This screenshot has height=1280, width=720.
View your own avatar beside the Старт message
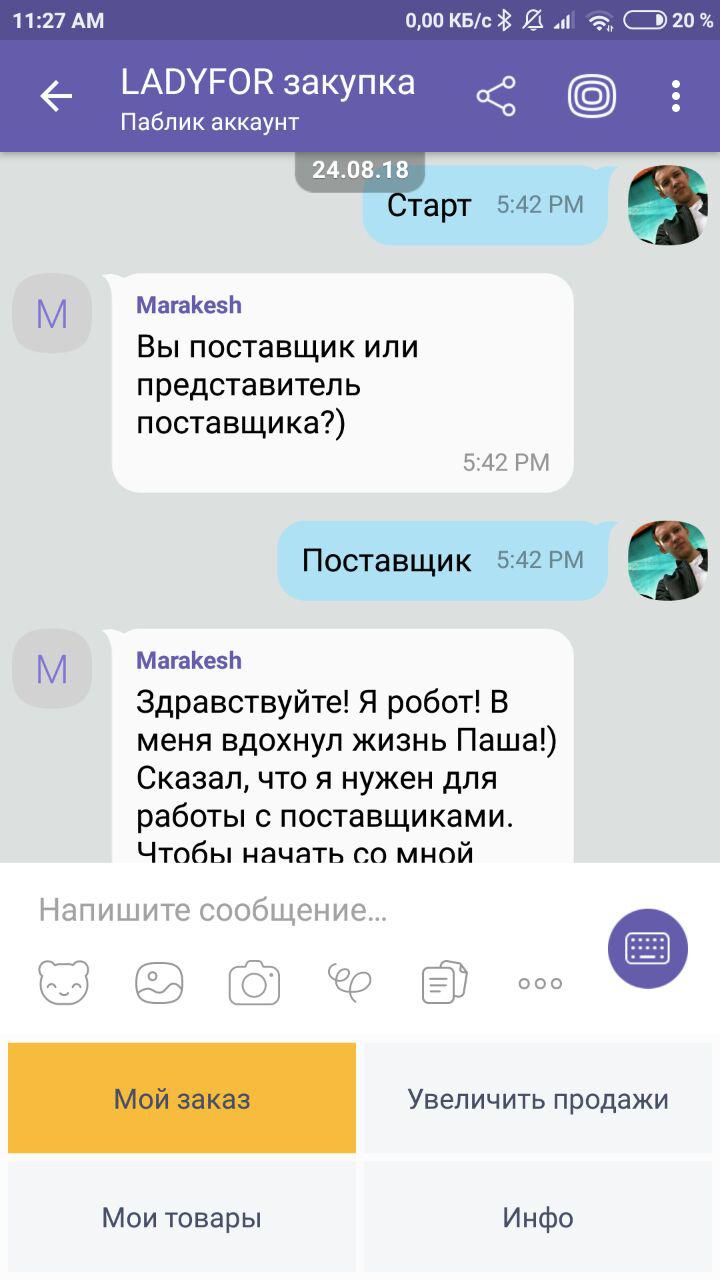point(667,204)
